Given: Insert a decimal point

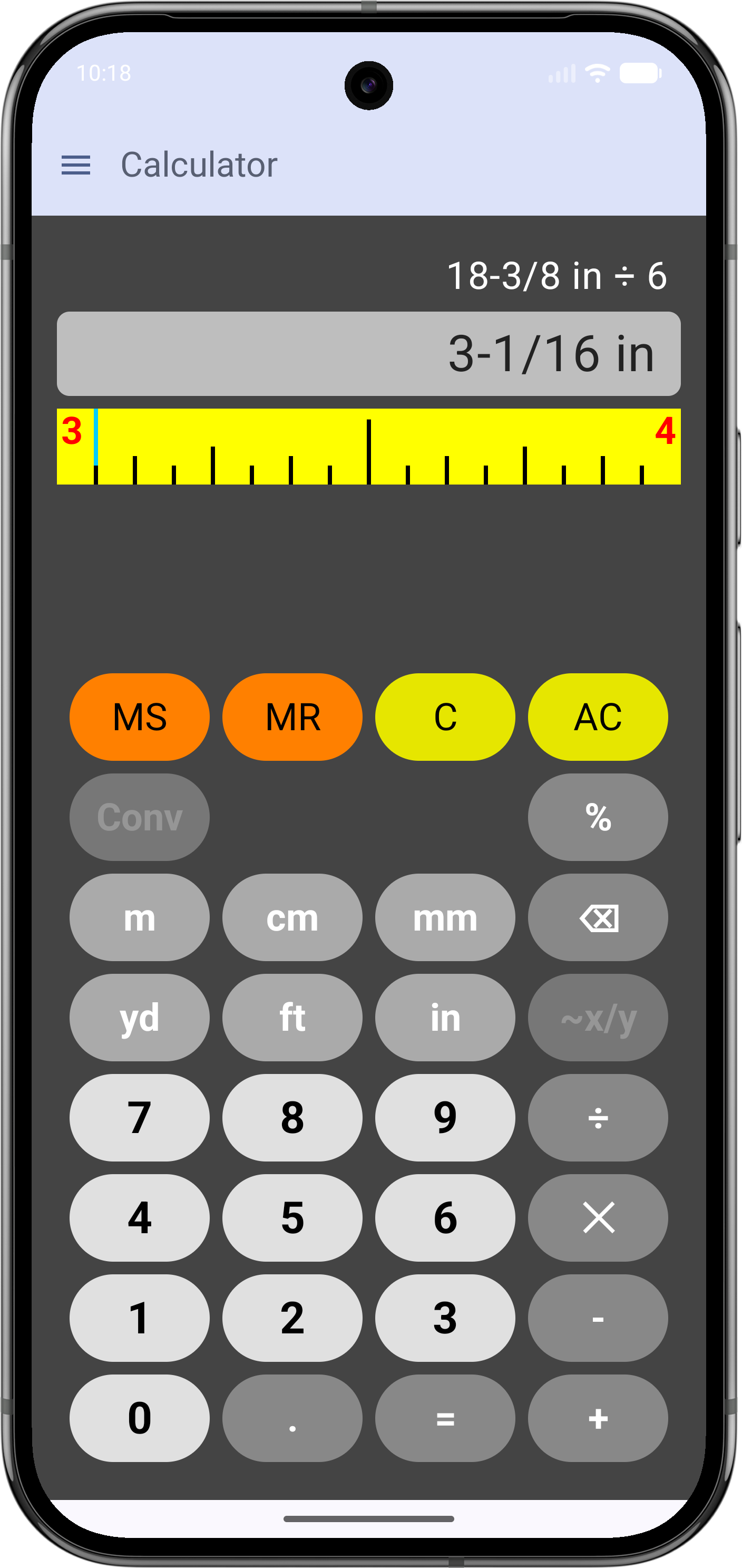Looking at the screenshot, I should point(292,1418).
